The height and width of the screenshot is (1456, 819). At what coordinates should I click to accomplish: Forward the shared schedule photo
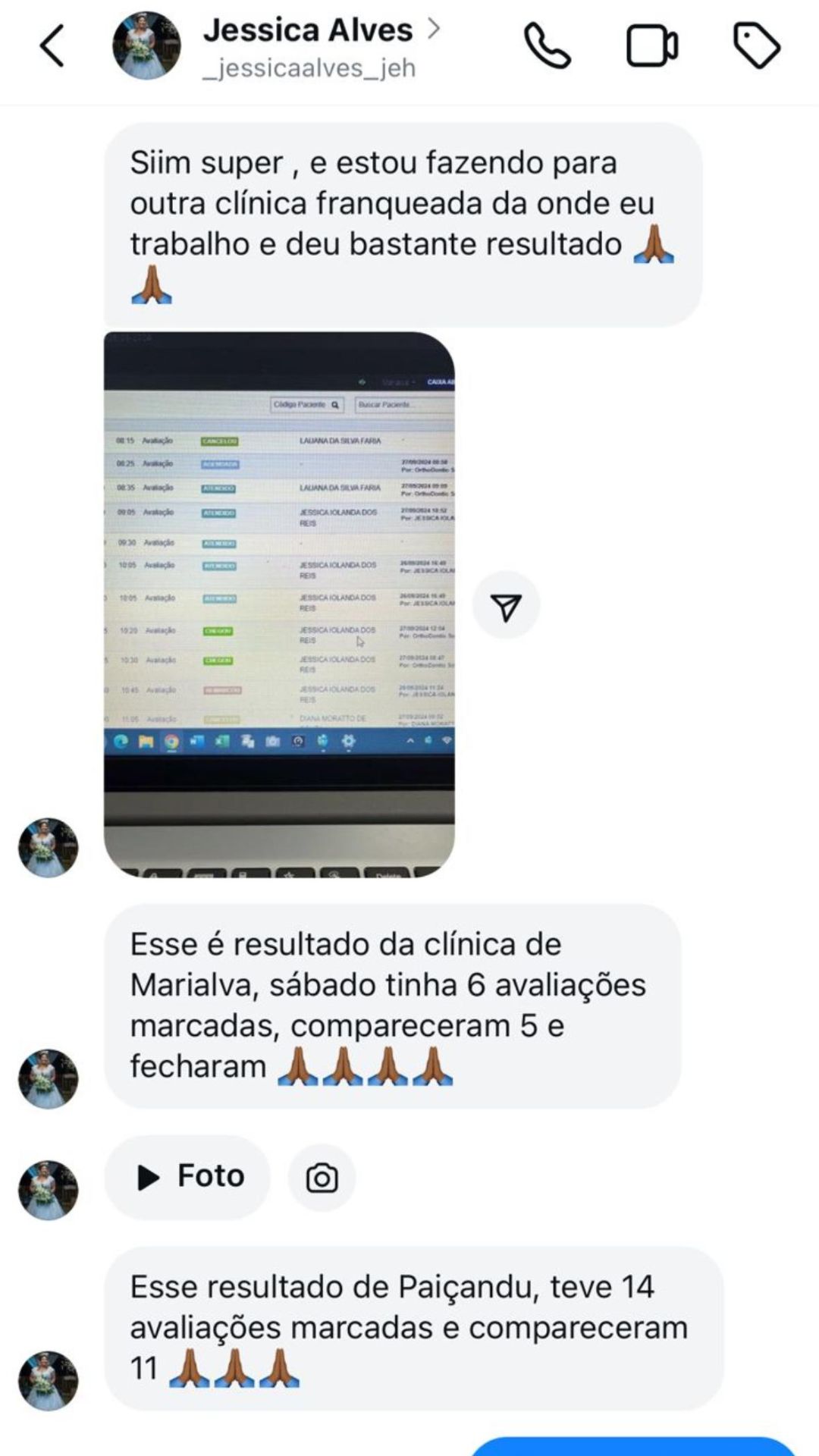point(506,605)
